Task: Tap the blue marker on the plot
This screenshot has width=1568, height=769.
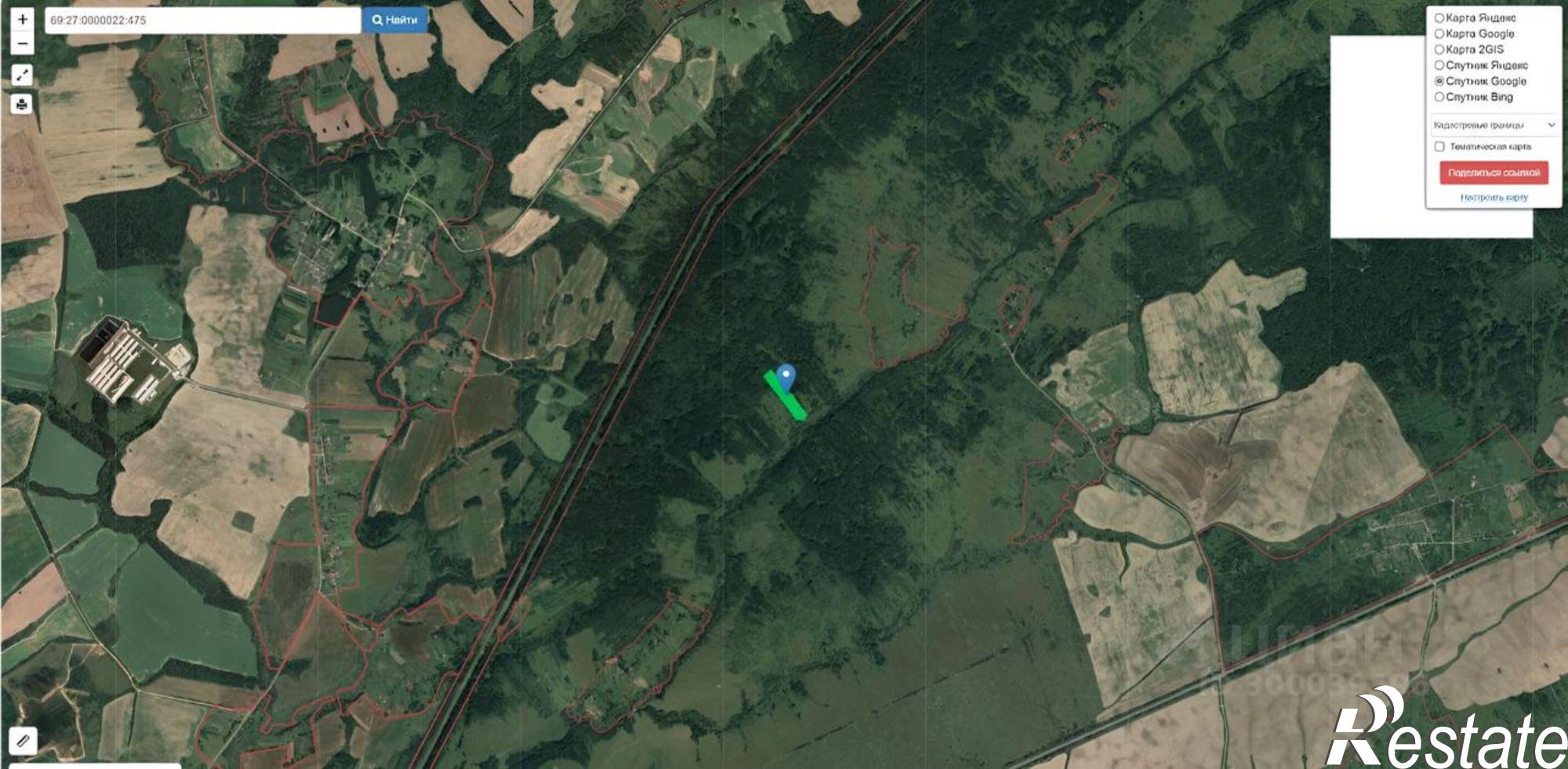Action: [786, 376]
